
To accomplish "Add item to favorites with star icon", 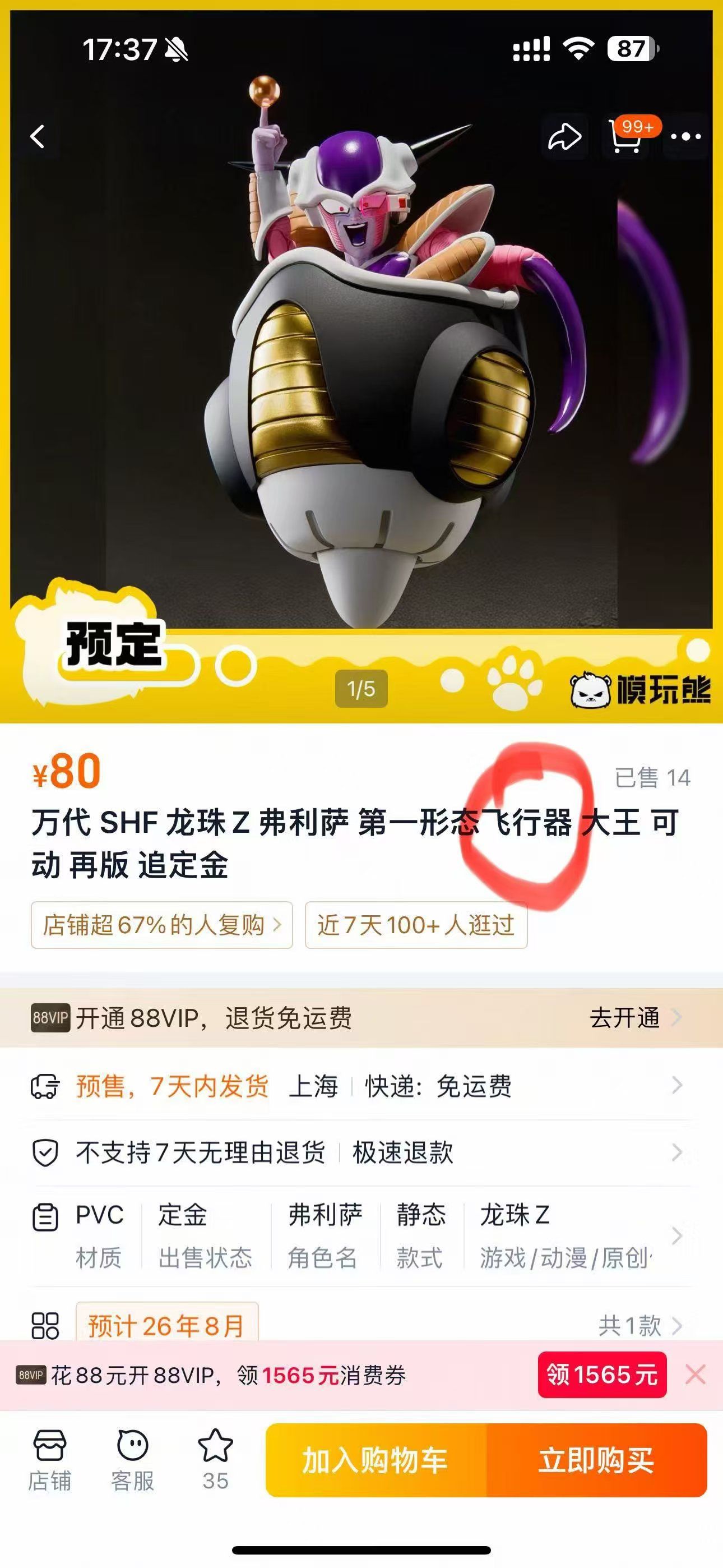I will (215, 1460).
